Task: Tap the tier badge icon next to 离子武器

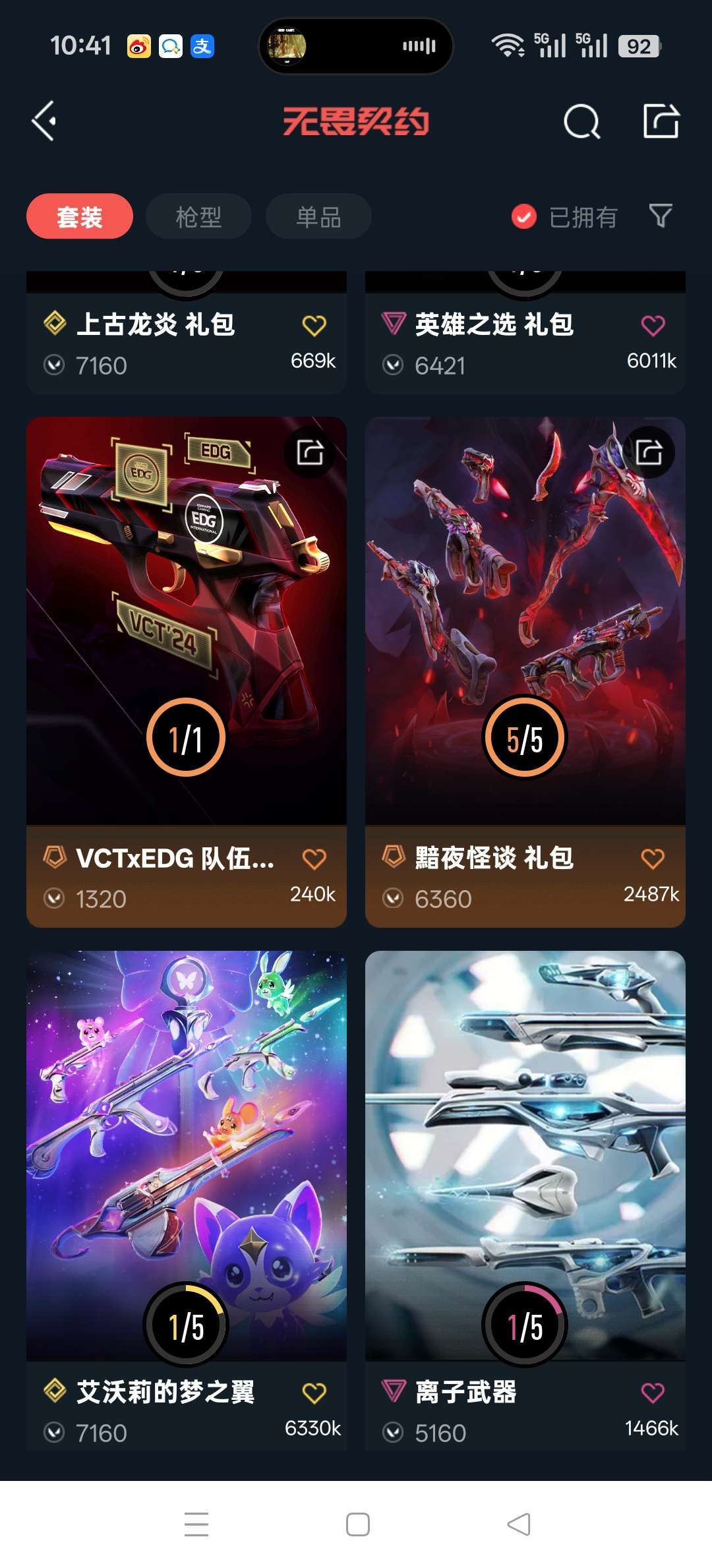Action: [x=394, y=1392]
